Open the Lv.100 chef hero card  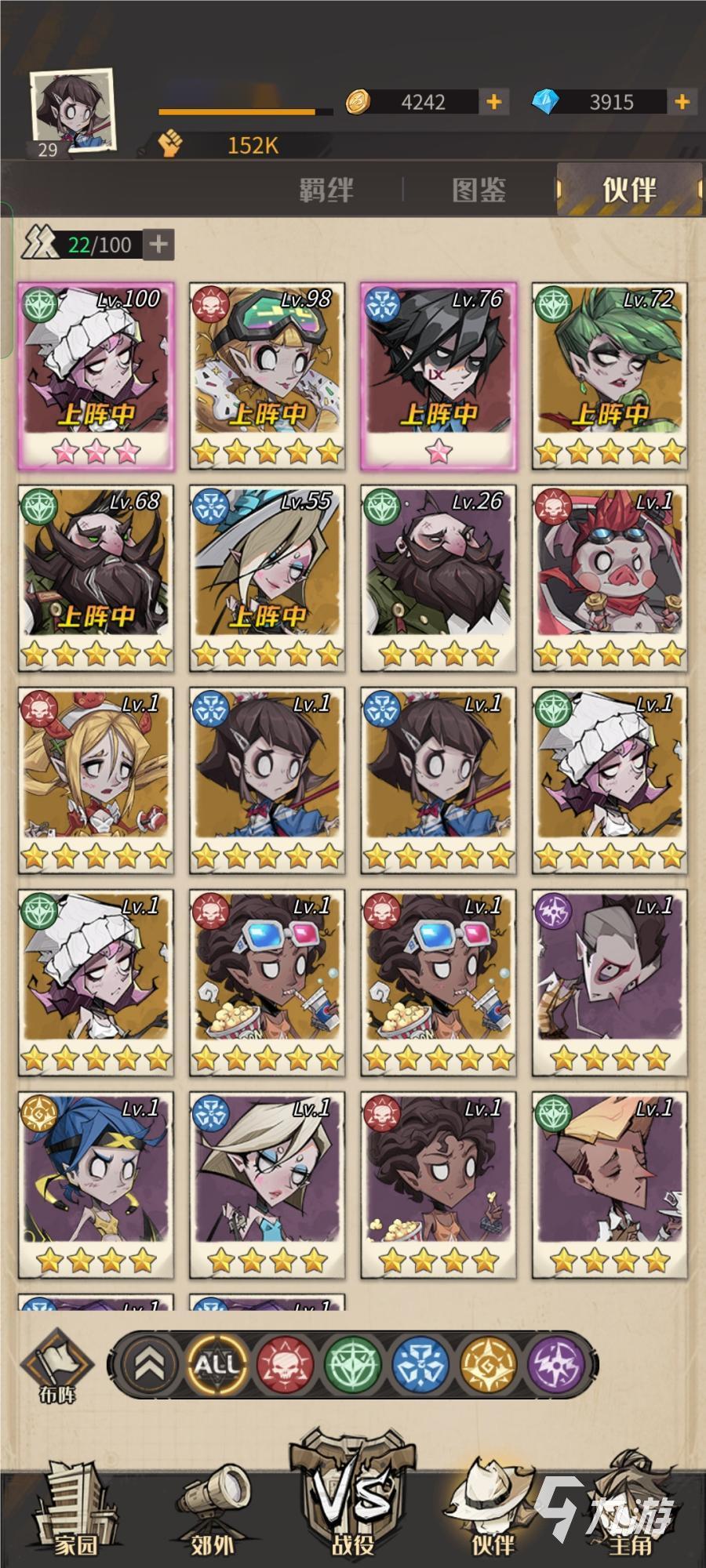[x=96, y=376]
